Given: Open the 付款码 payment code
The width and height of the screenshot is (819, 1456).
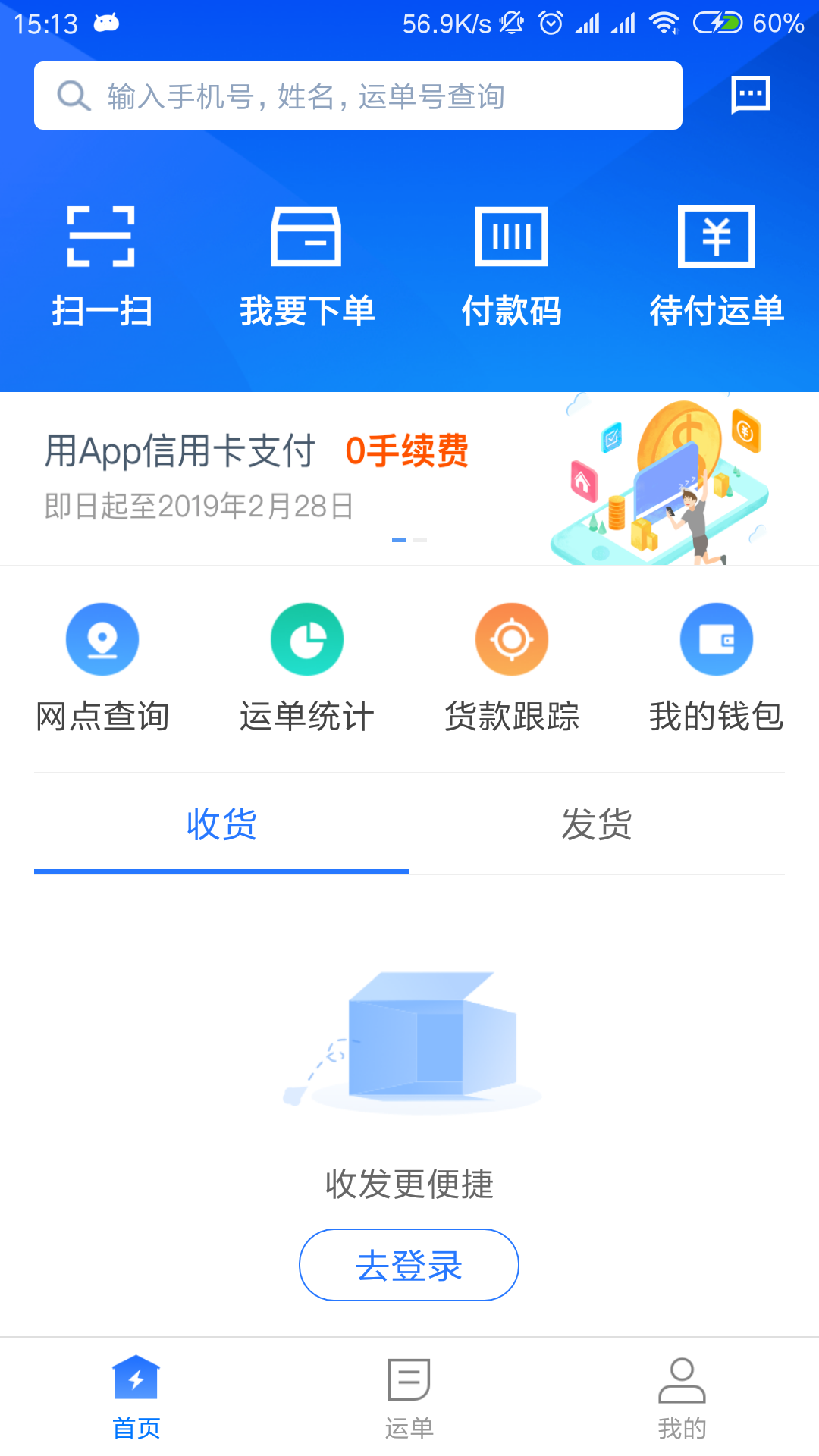Looking at the screenshot, I should pos(512,262).
